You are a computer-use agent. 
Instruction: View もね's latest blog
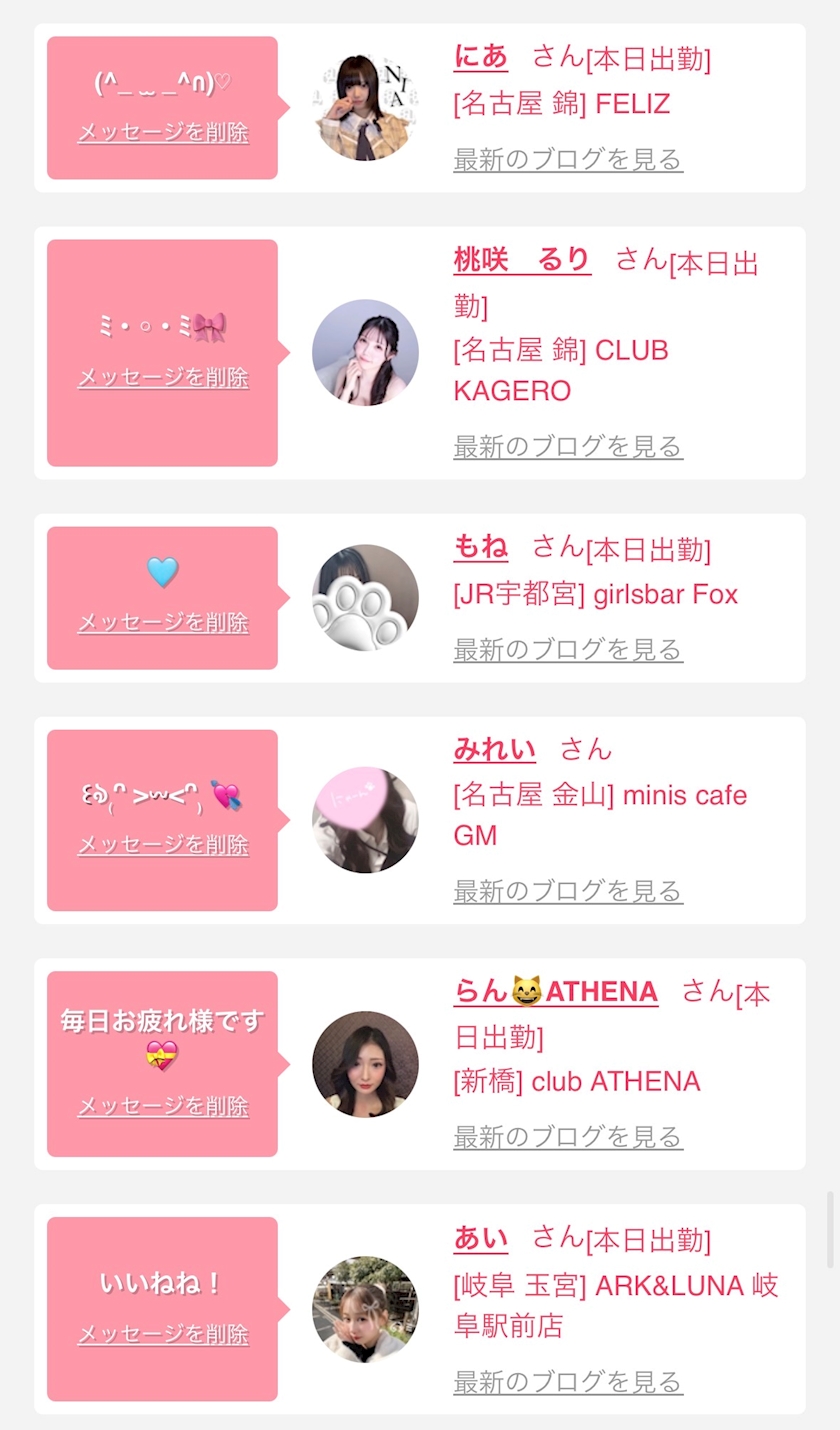click(568, 649)
